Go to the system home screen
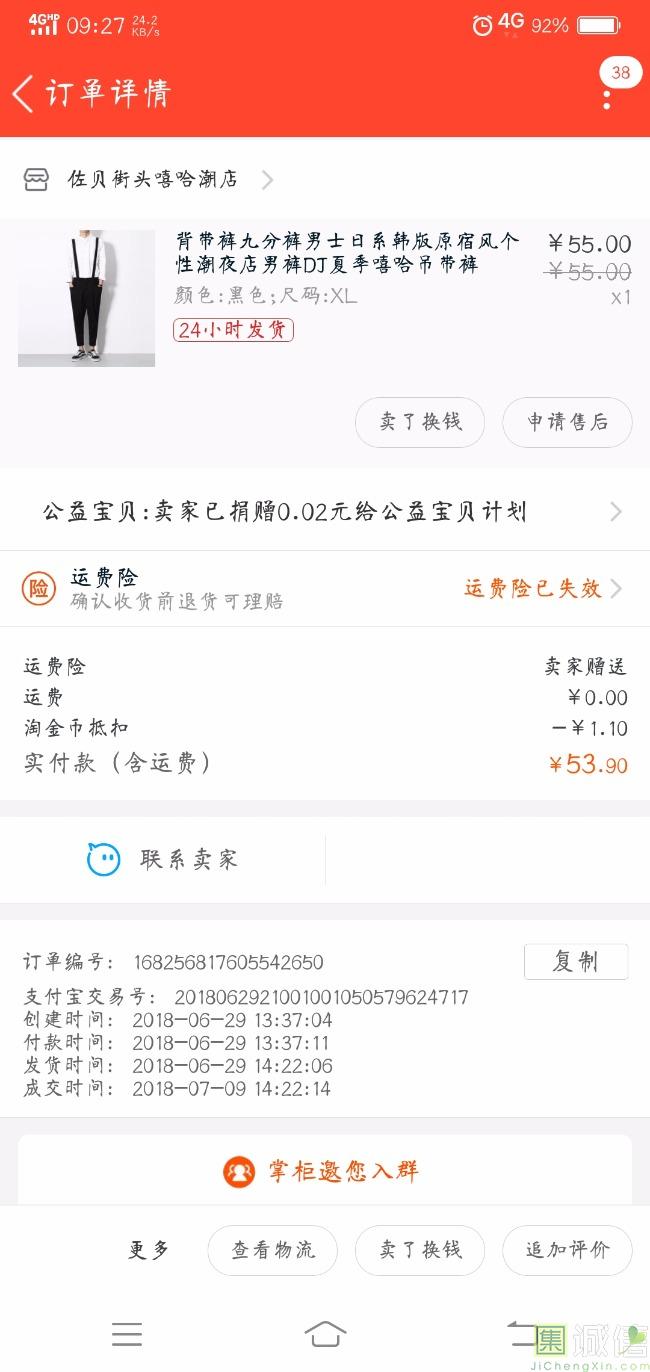Screen dimensions: 650x1372 (325, 1334)
